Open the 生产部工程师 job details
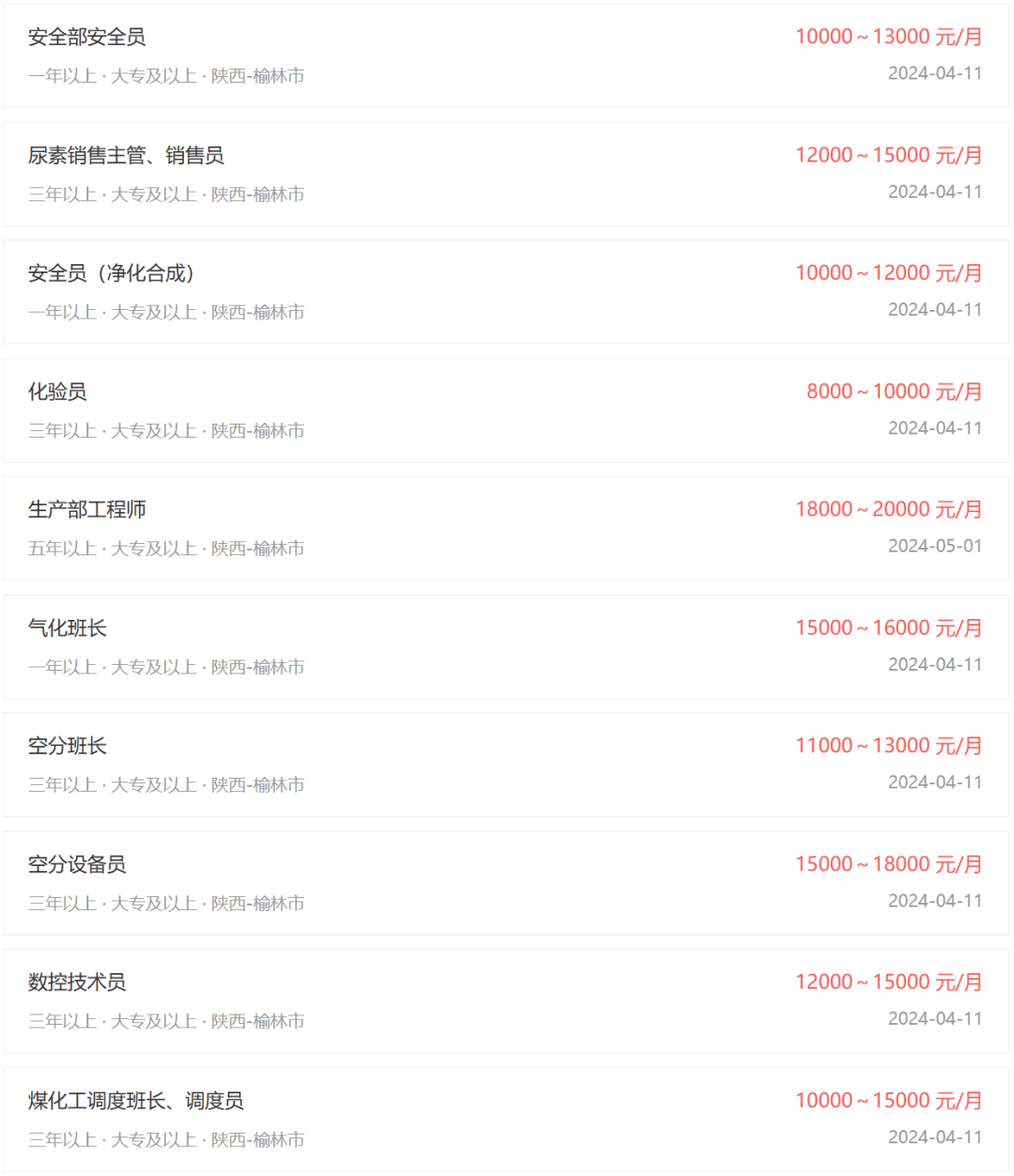 [x=87, y=510]
